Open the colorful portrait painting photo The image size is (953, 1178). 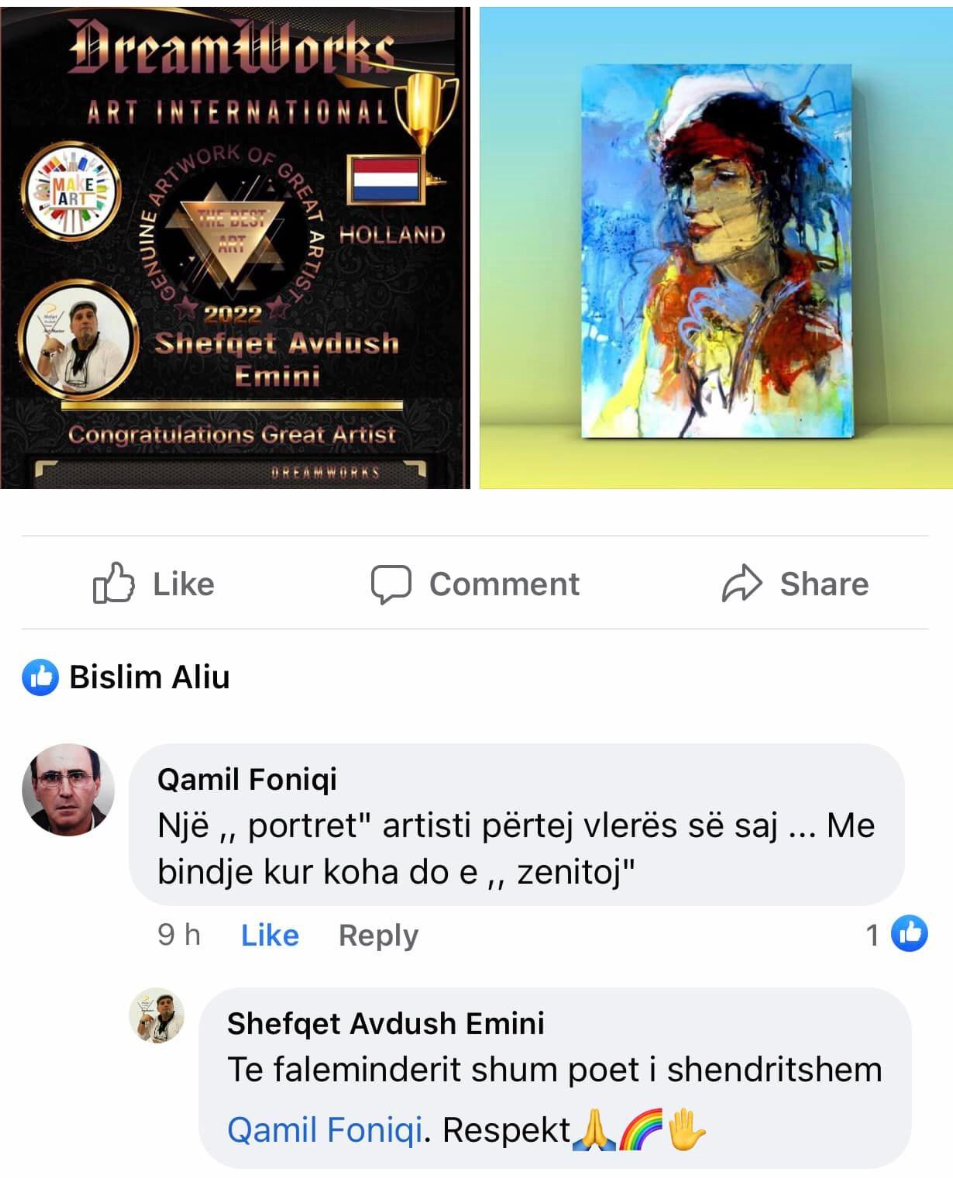(x=716, y=248)
